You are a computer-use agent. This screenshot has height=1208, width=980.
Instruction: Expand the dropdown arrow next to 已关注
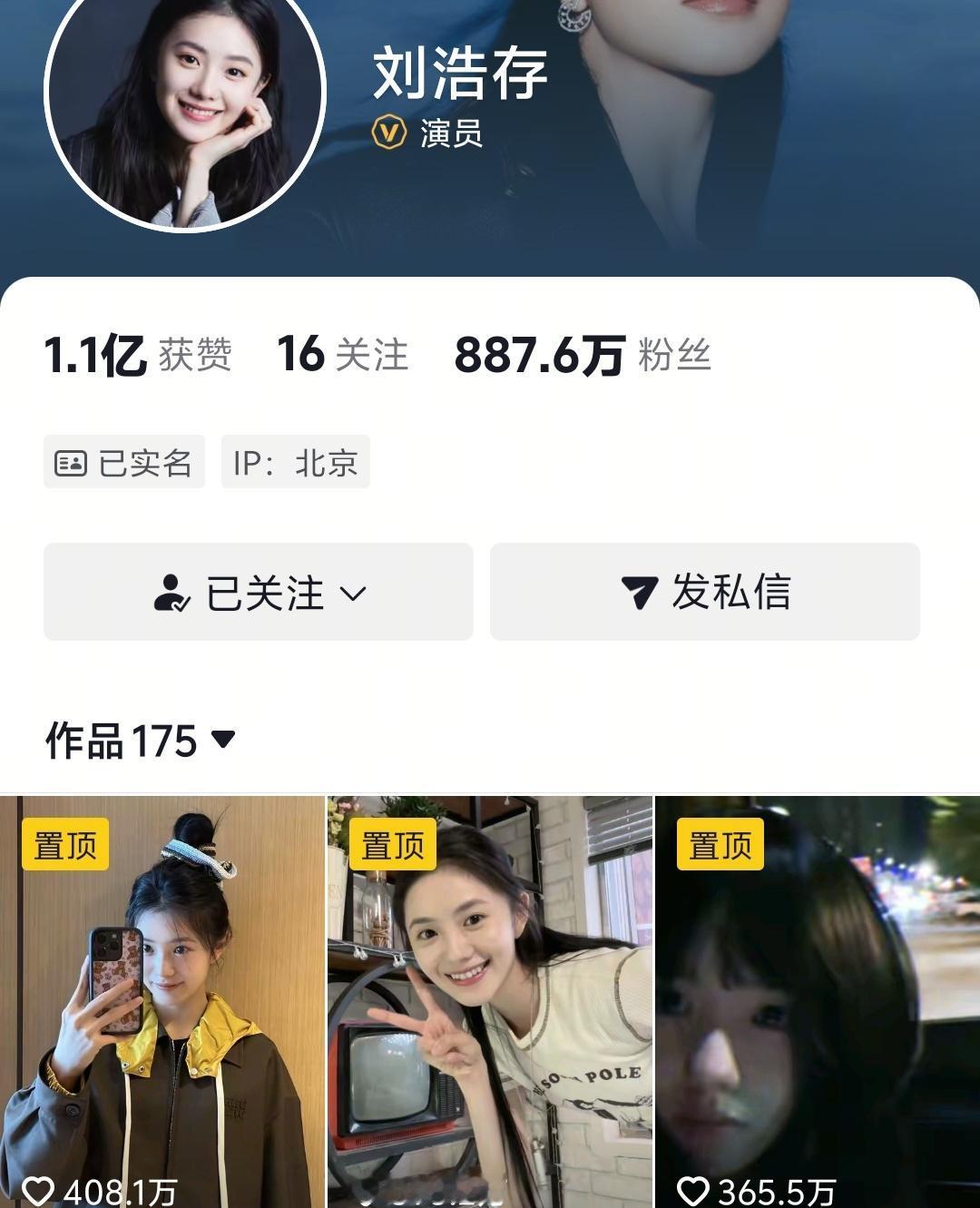point(353,594)
